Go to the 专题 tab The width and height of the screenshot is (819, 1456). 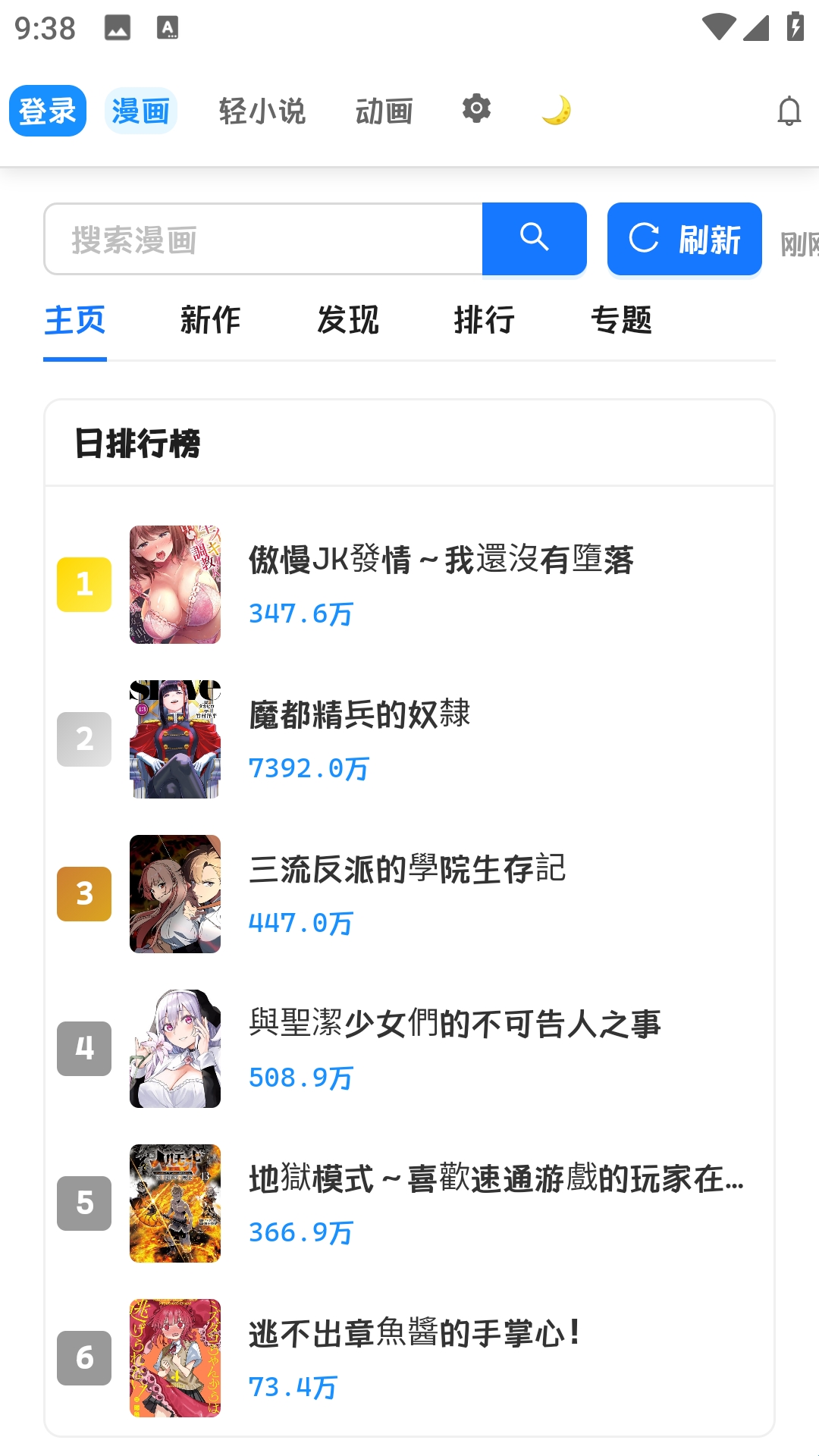click(x=621, y=320)
